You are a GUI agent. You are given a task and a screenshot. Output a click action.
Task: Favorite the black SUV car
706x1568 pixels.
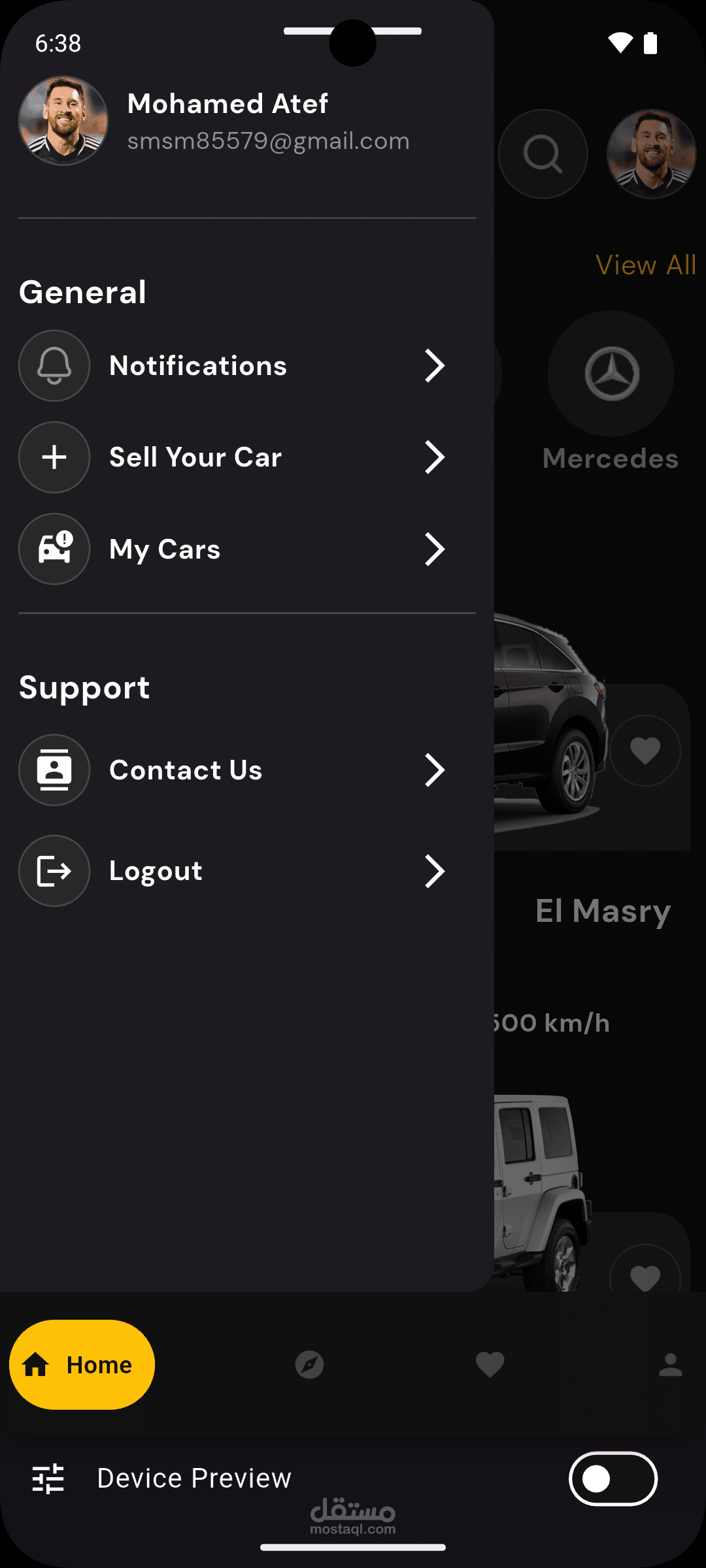coord(645,750)
